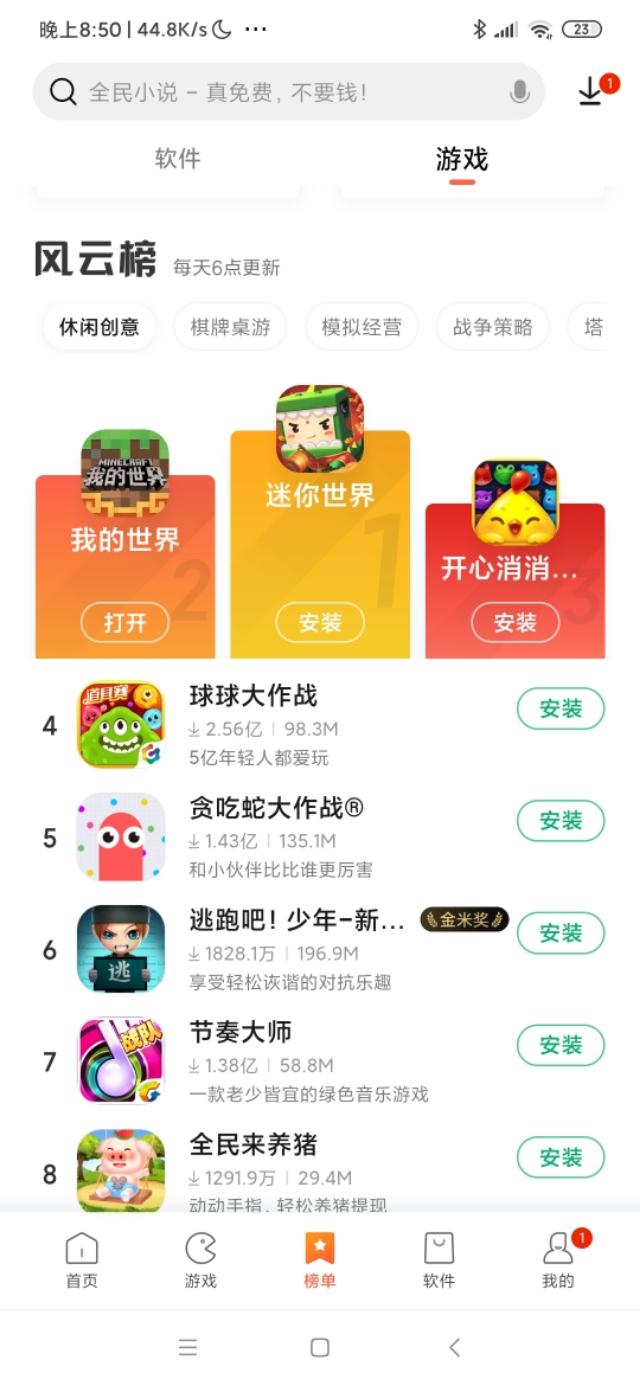The image size is (640, 1386).
Task: Open the download manager icon
Action: tap(591, 91)
